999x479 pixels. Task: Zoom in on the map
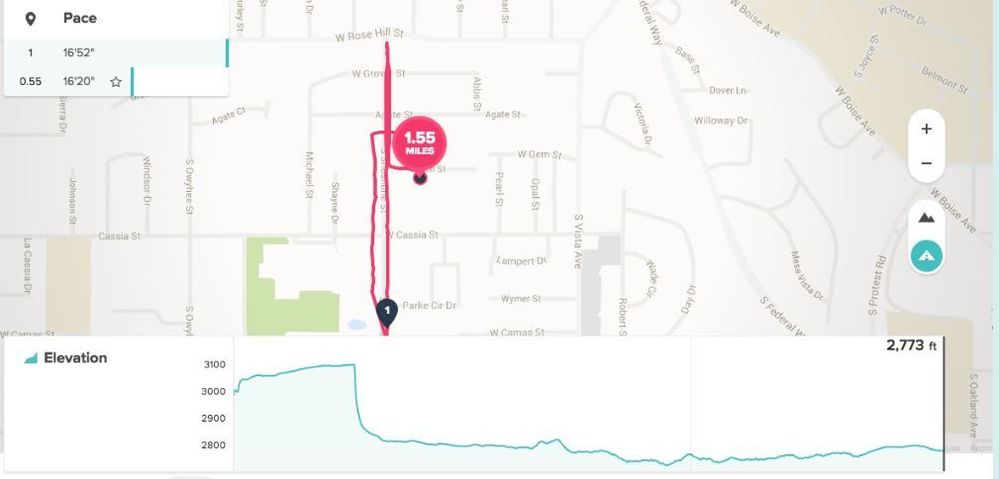point(926,129)
